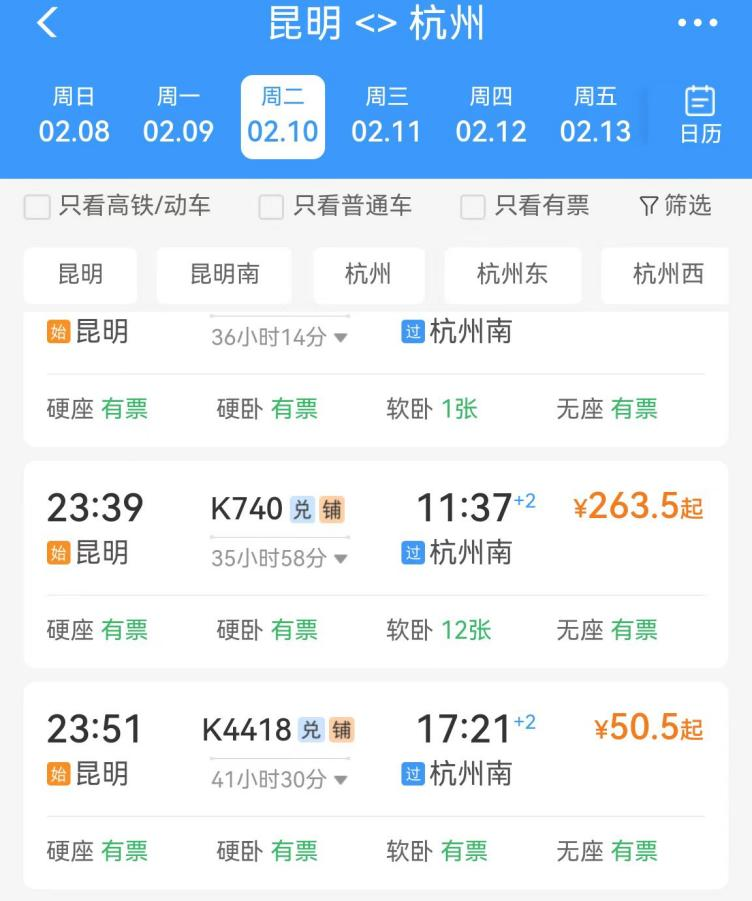Open train K4418 departing 23:51
Screen dimensions: 752x901
point(375,750)
